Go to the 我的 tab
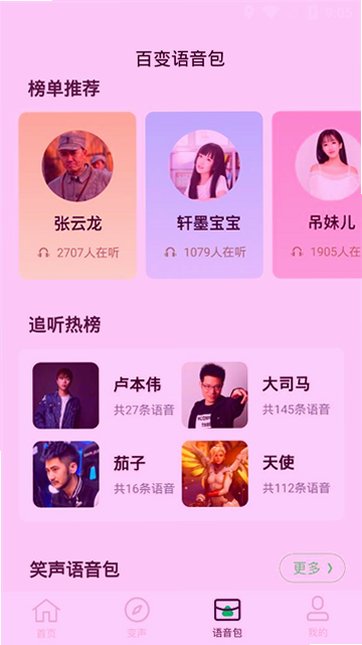The width and height of the screenshot is (362, 645). point(318,617)
